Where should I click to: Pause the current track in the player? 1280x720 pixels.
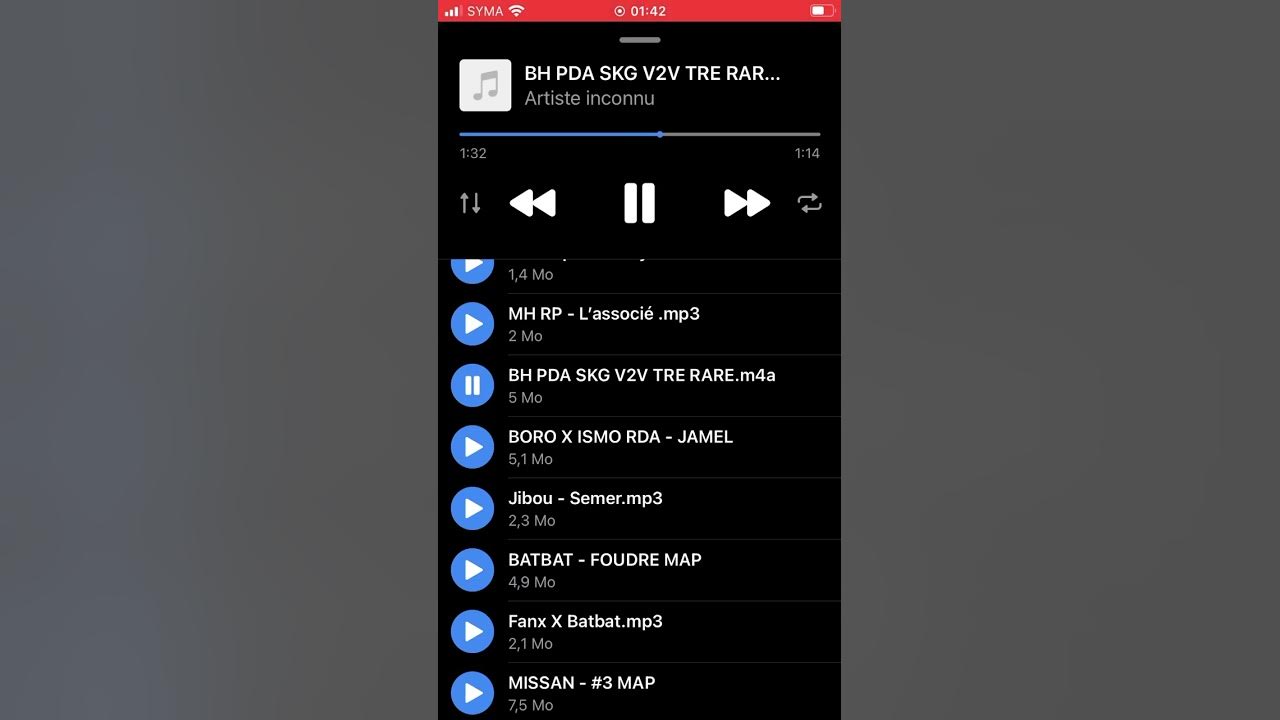point(639,203)
